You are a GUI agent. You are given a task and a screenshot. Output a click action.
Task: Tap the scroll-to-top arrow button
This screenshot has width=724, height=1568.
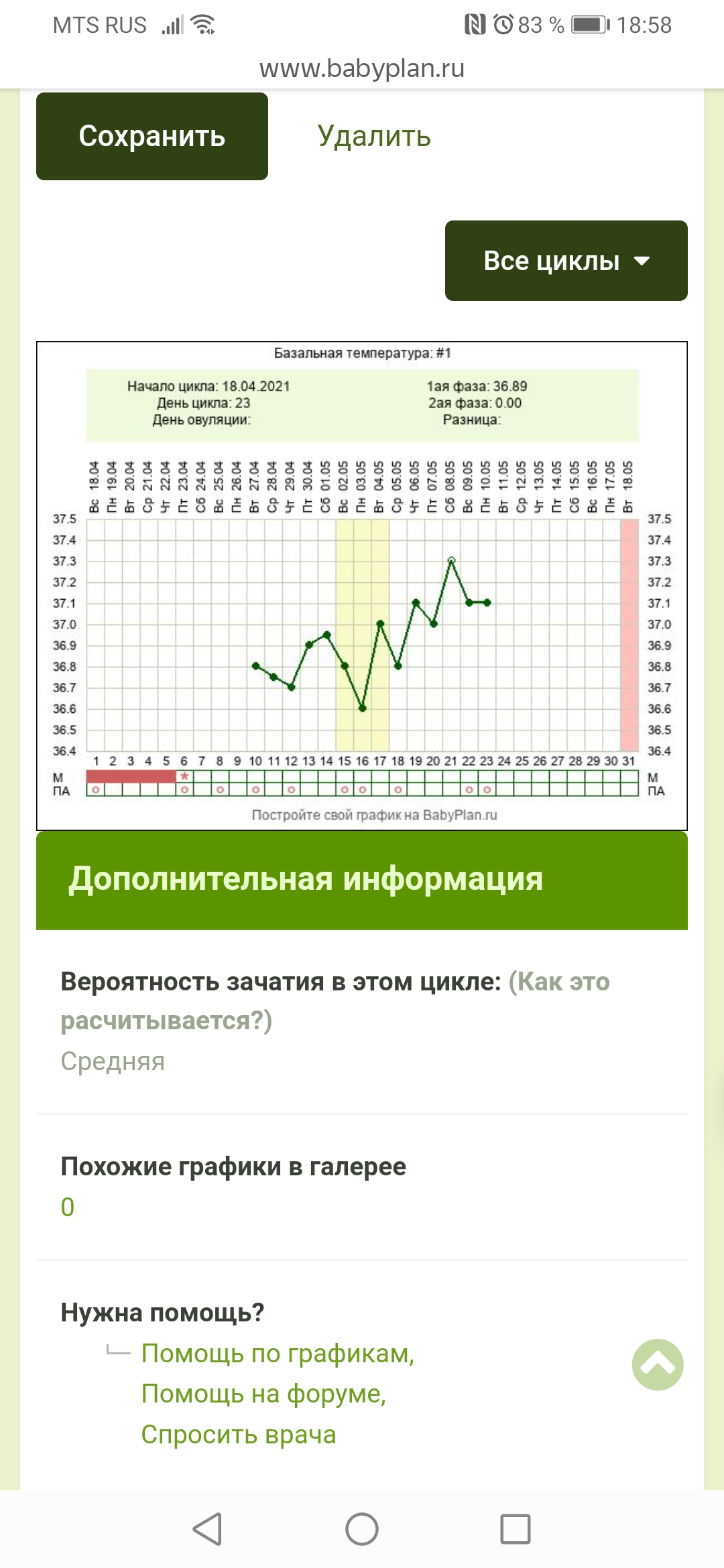(658, 1364)
